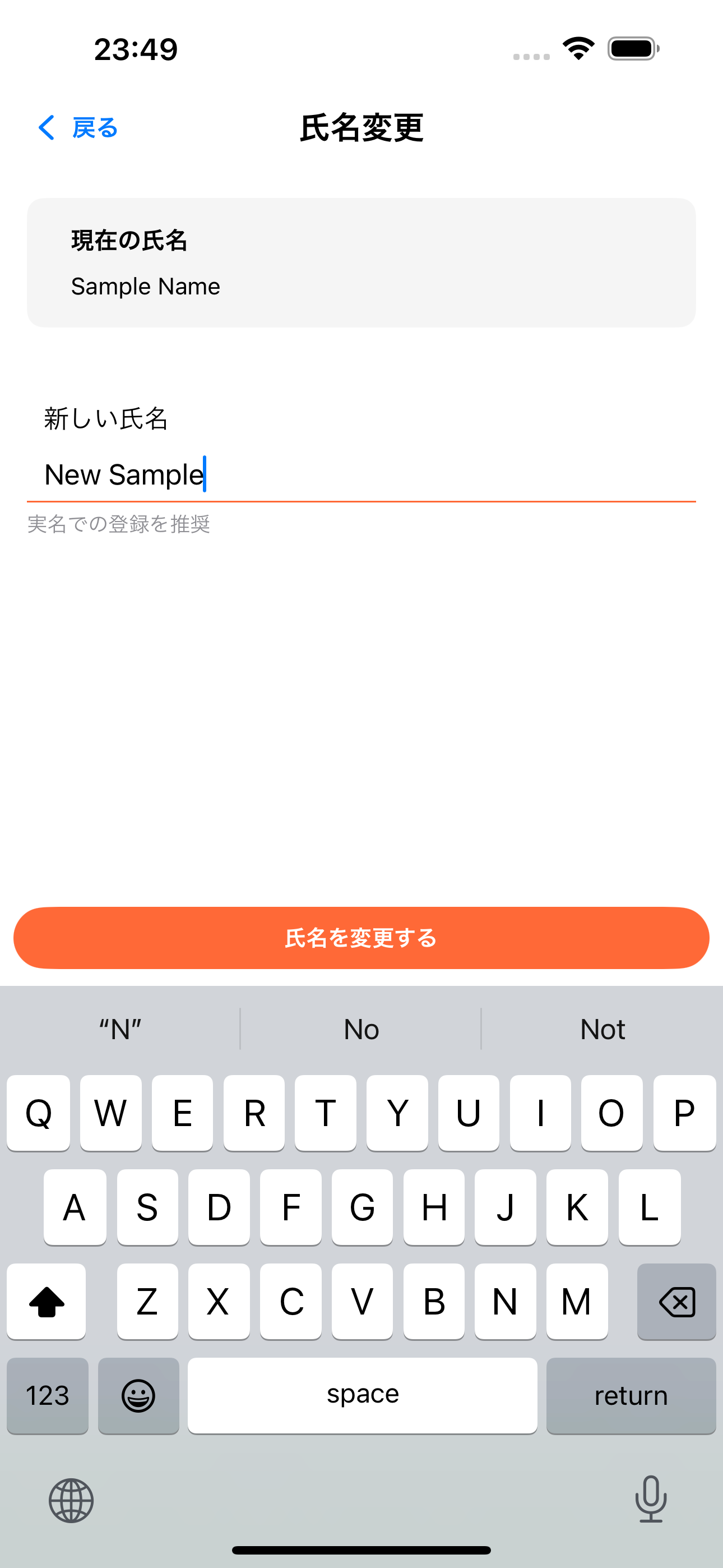Tap the return key

631,1395
